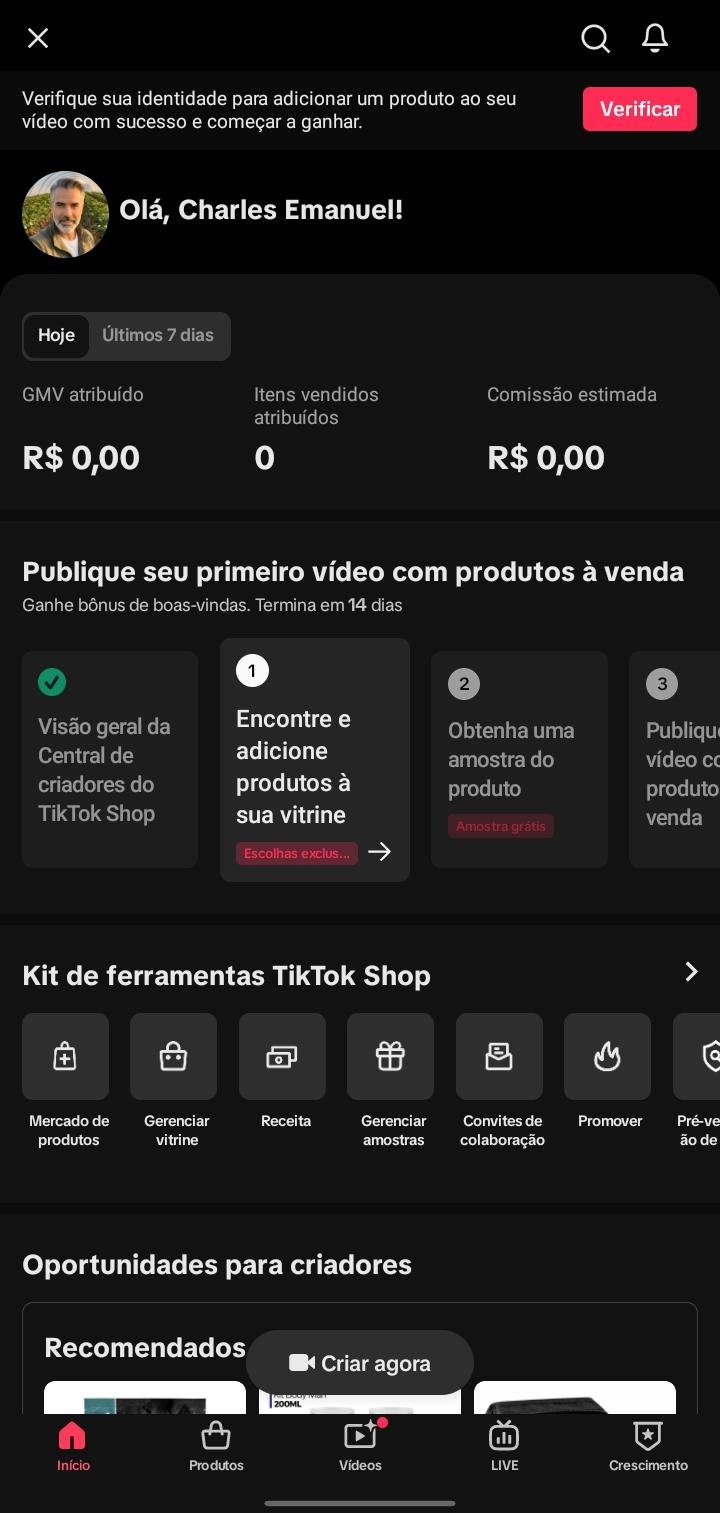
Task: Open step 1: Encontre e adicione produtos
Action: click(x=314, y=760)
